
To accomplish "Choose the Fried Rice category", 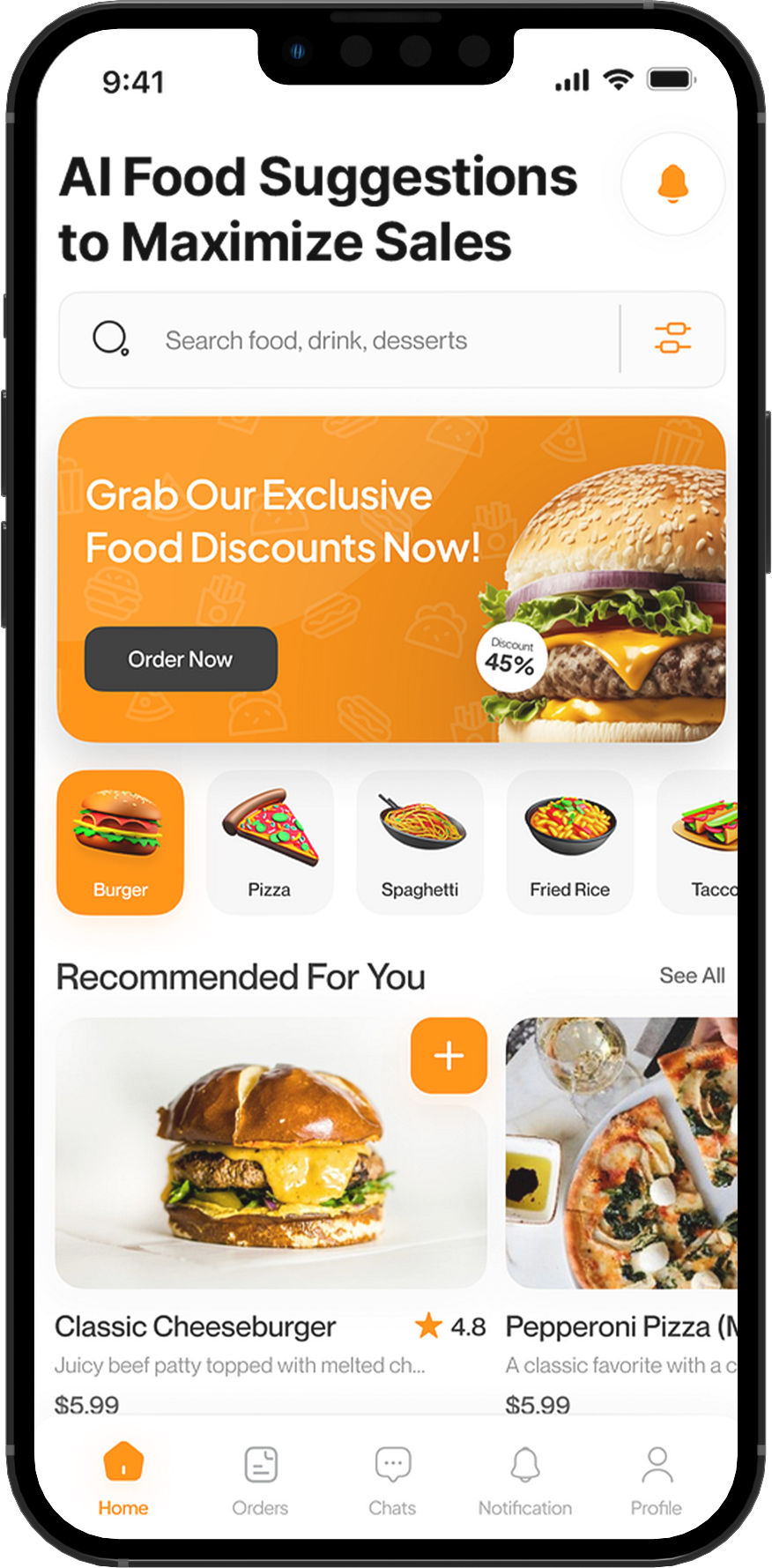I will click(x=569, y=842).
